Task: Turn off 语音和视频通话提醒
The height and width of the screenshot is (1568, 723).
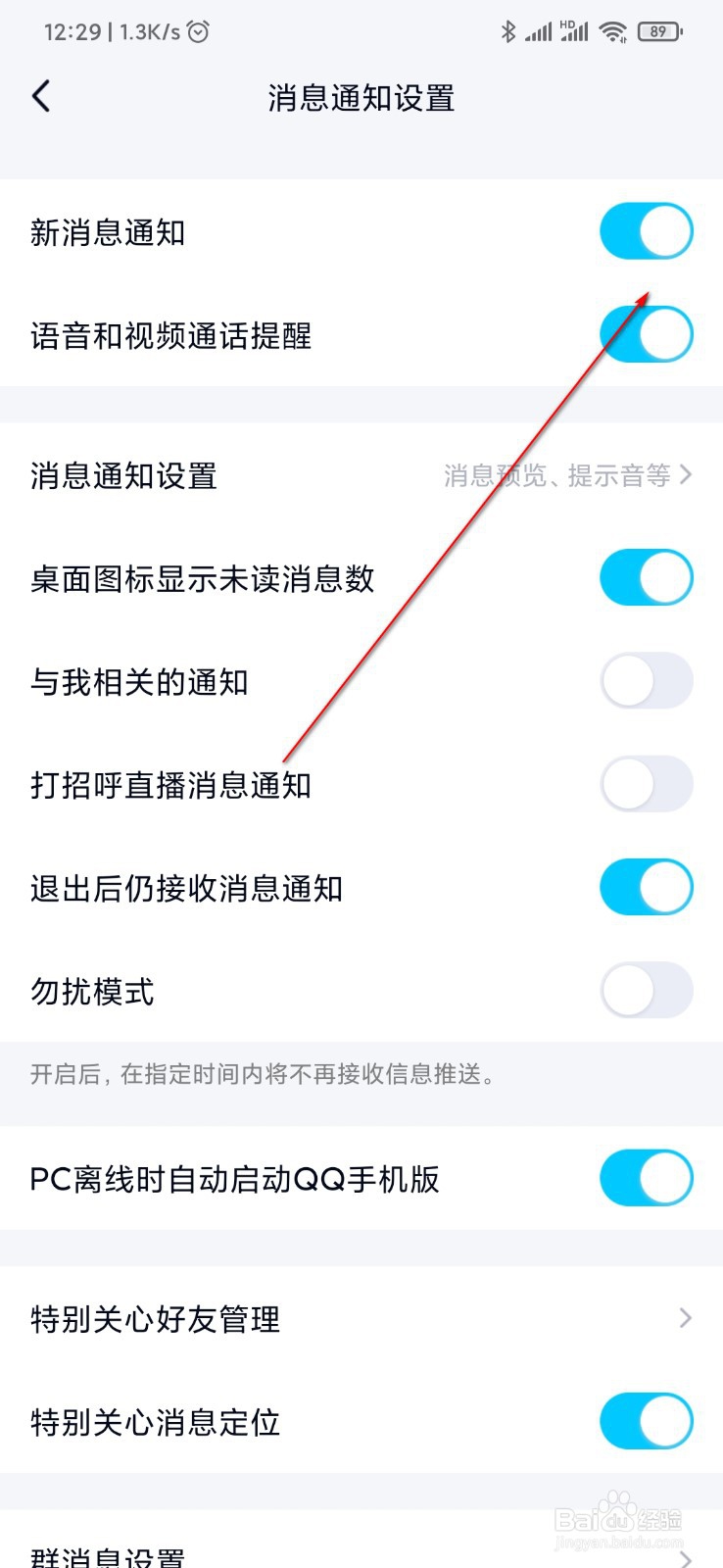Action: point(647,334)
